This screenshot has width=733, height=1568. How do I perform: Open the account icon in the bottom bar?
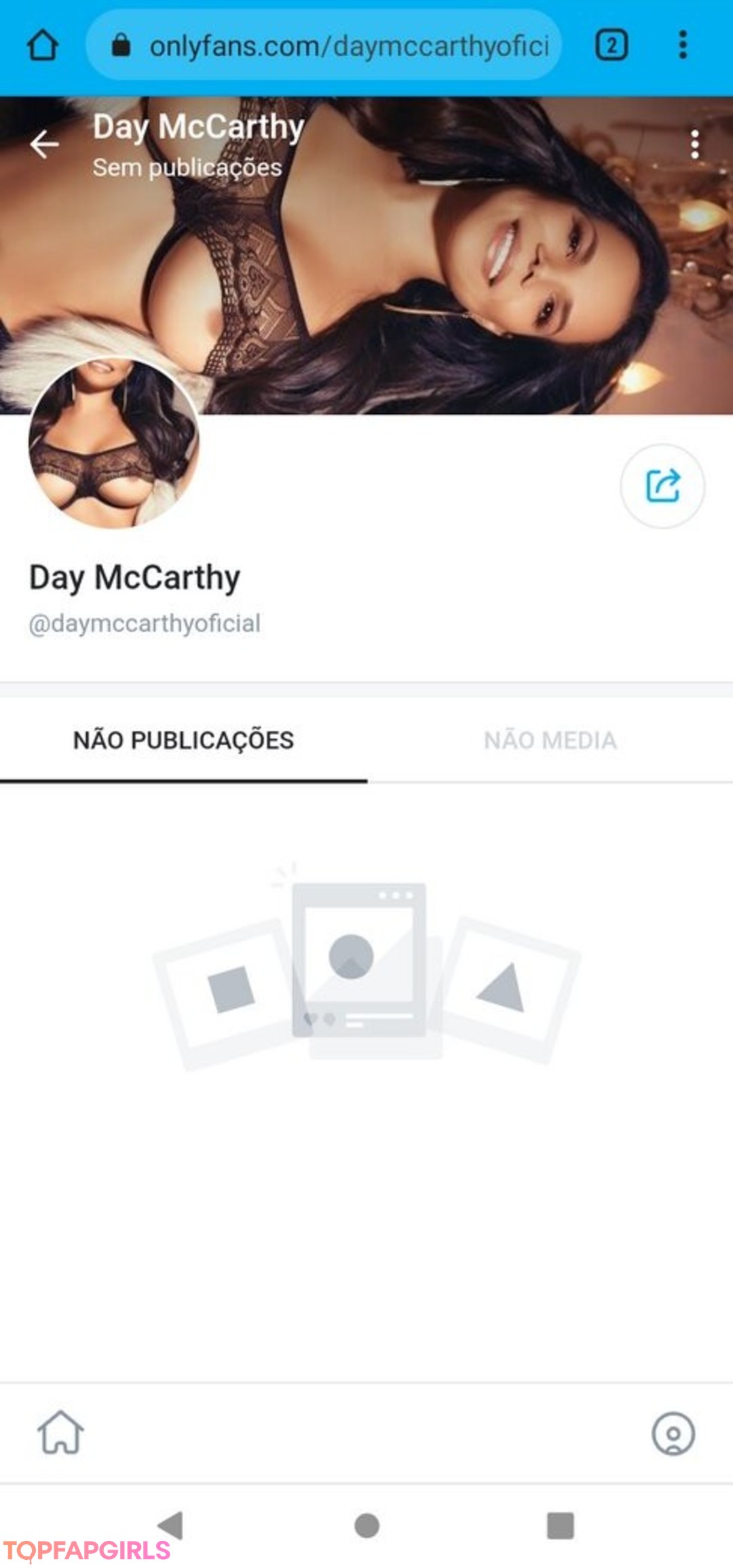click(673, 1434)
